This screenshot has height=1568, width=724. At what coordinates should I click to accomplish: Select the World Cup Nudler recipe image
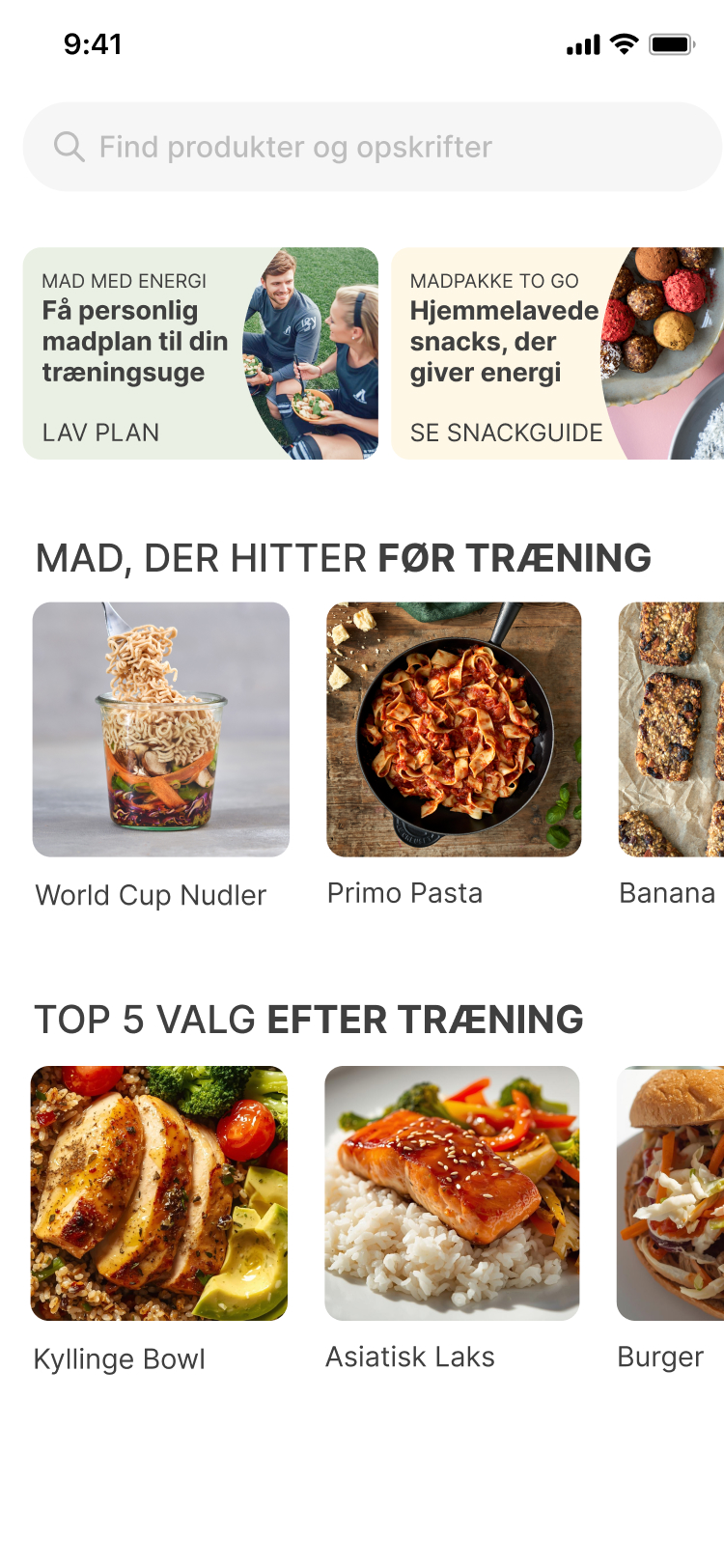coord(161,731)
